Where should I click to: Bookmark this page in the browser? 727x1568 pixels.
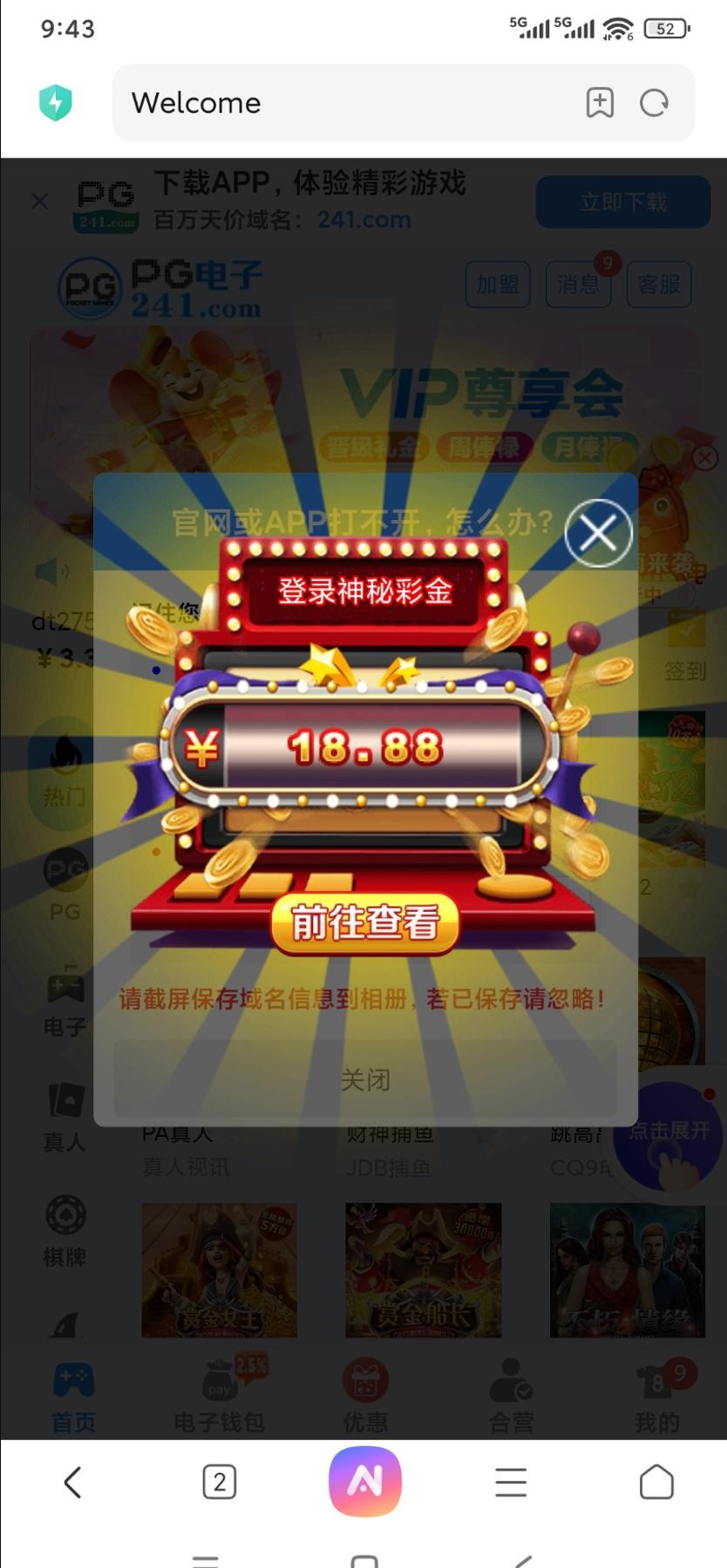(600, 103)
